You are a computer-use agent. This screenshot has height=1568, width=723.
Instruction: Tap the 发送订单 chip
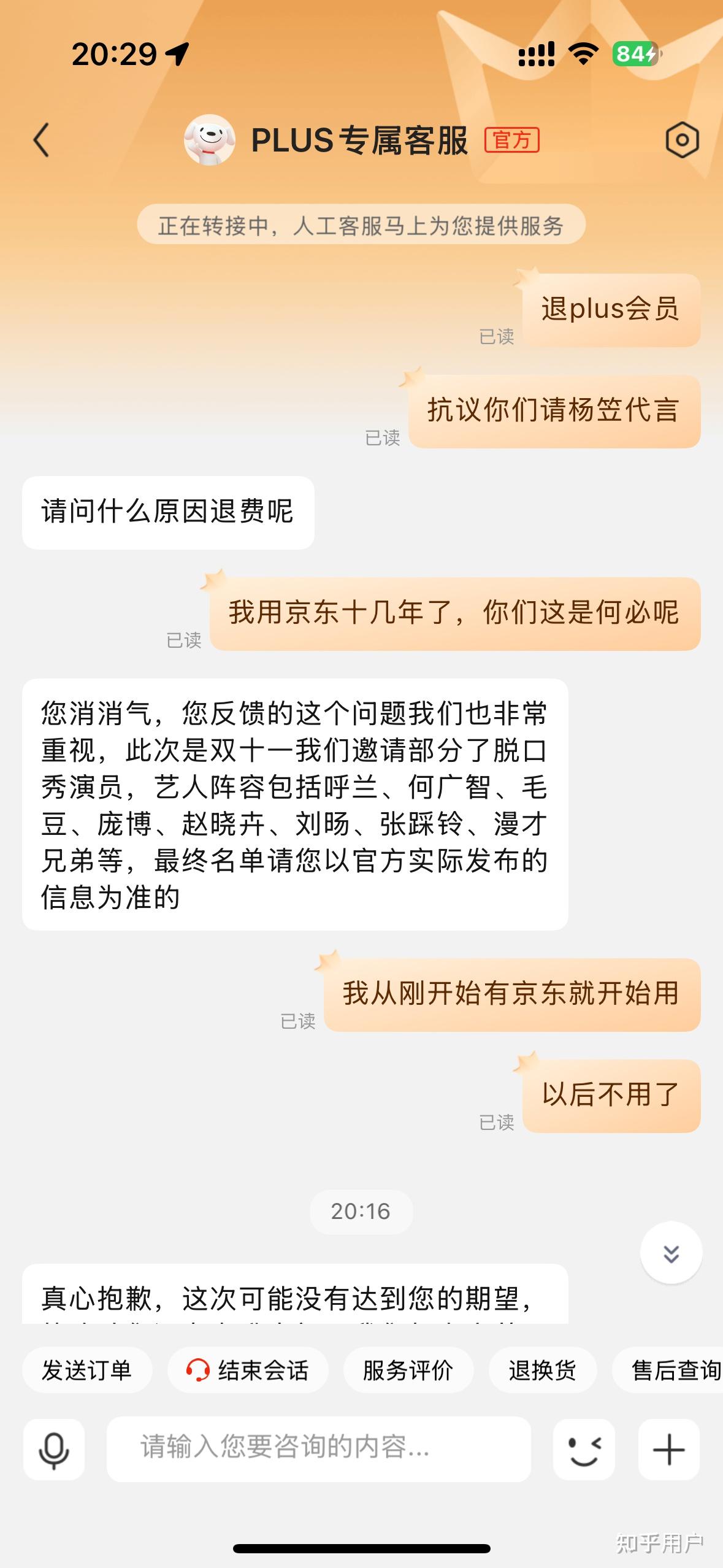point(87,1370)
